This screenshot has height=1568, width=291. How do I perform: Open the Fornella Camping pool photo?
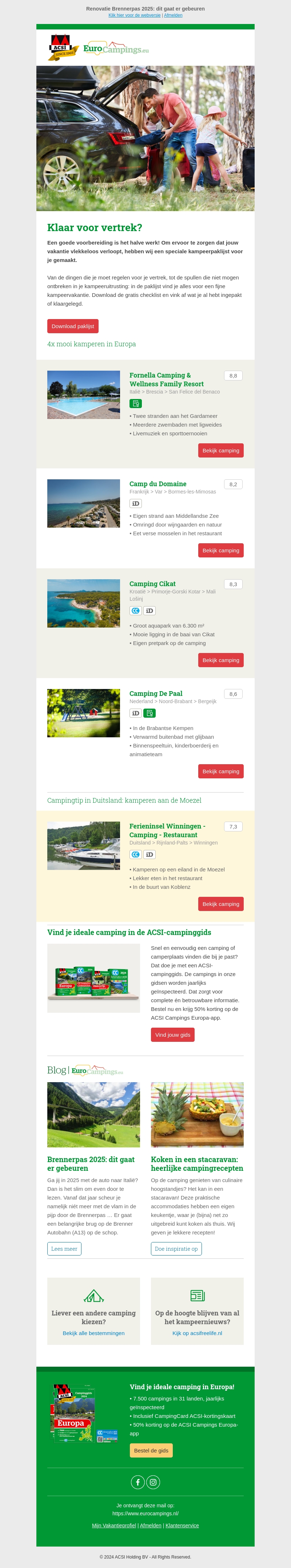(83, 394)
